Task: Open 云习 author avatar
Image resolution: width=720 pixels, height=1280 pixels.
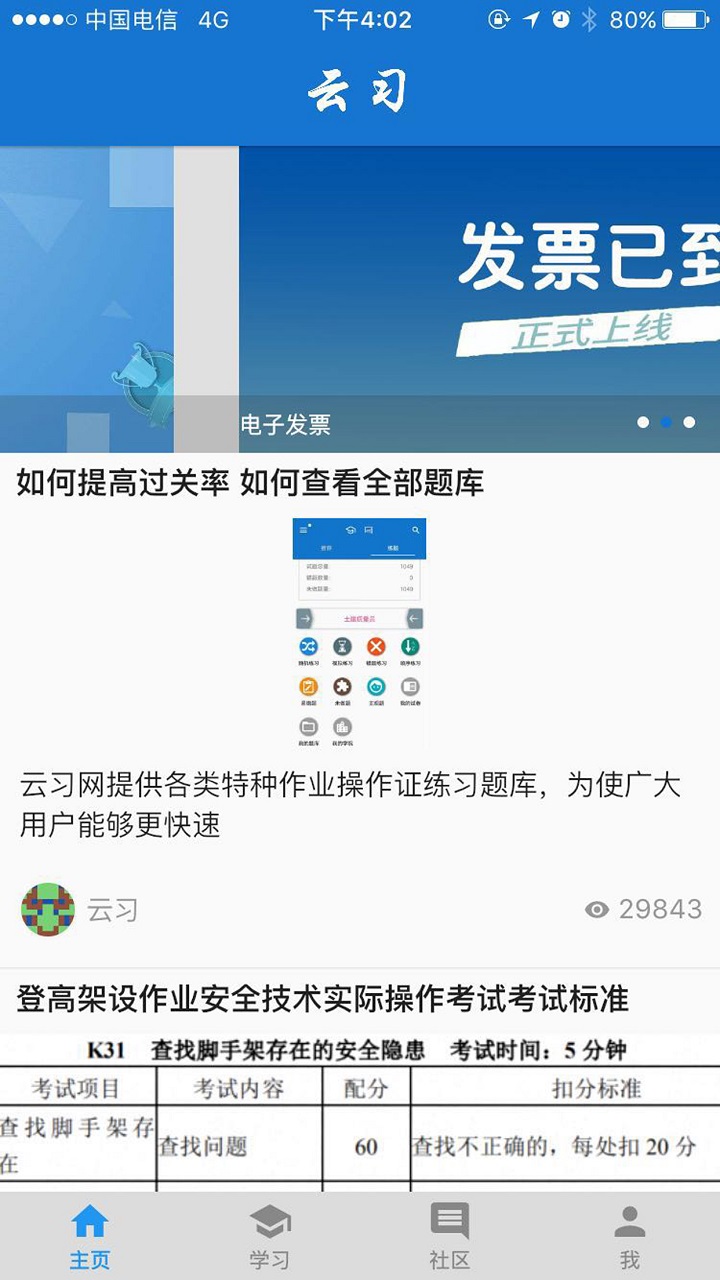Action: [x=47, y=910]
